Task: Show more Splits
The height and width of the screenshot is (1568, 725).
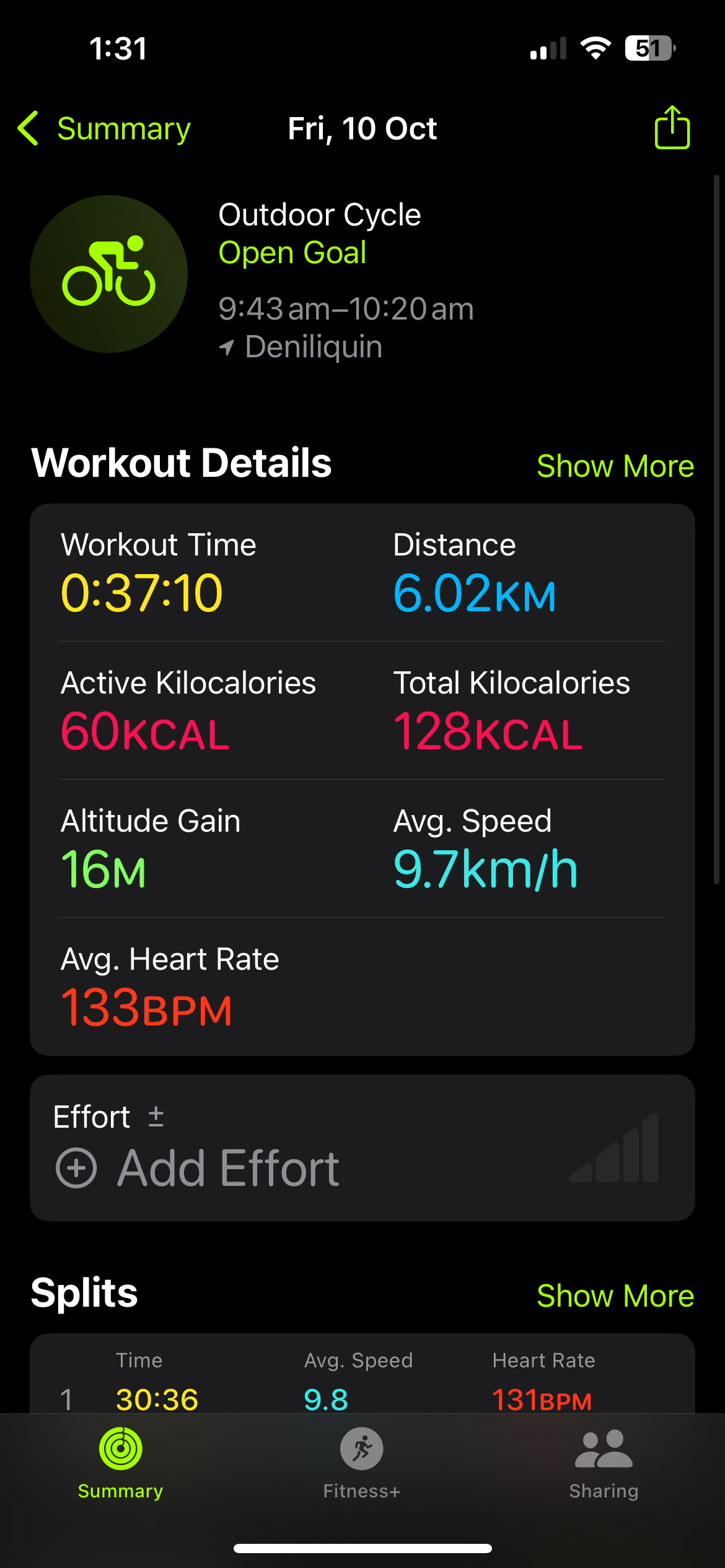Action: tap(615, 1296)
